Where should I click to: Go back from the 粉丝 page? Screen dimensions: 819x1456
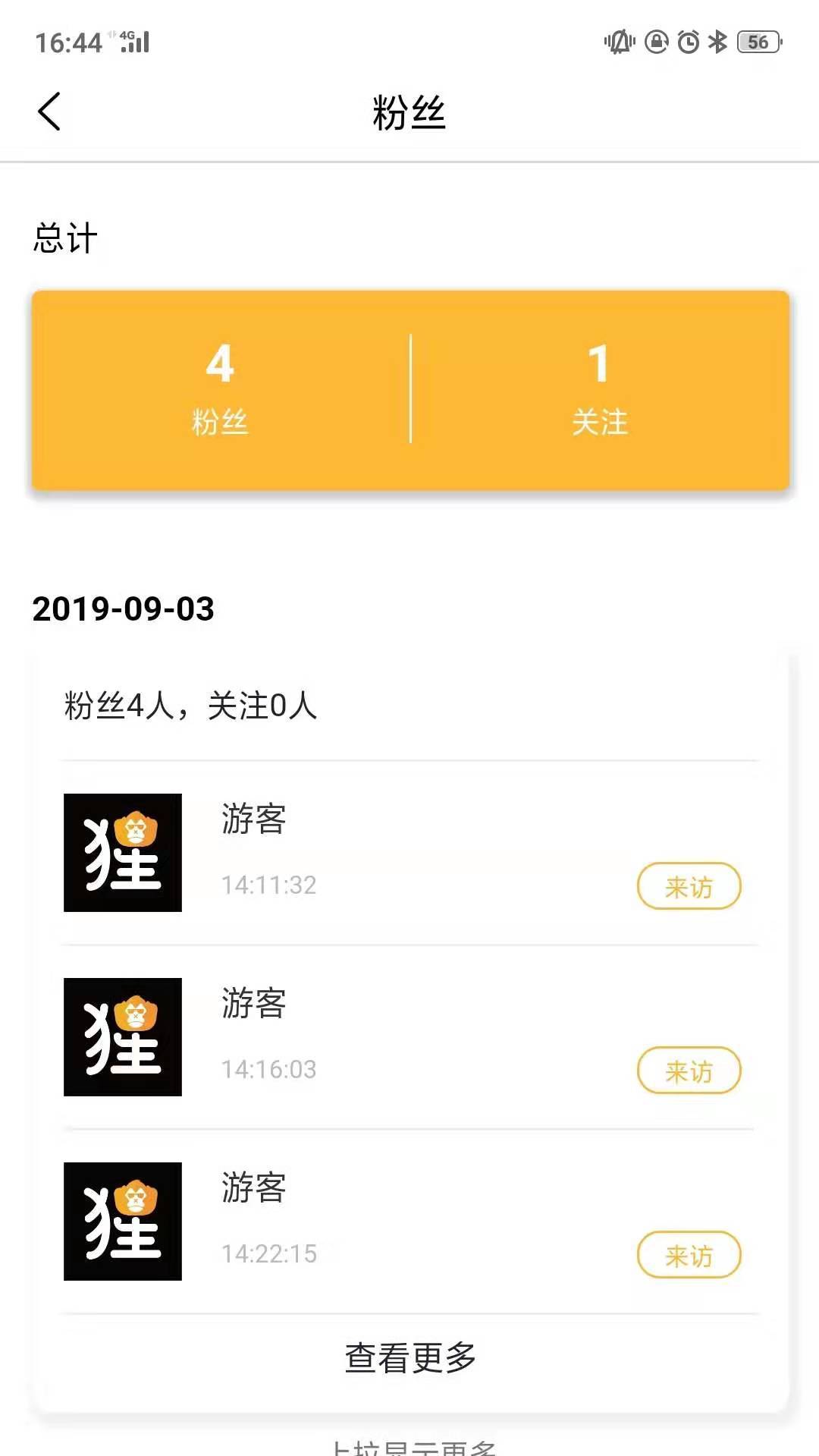point(49,112)
